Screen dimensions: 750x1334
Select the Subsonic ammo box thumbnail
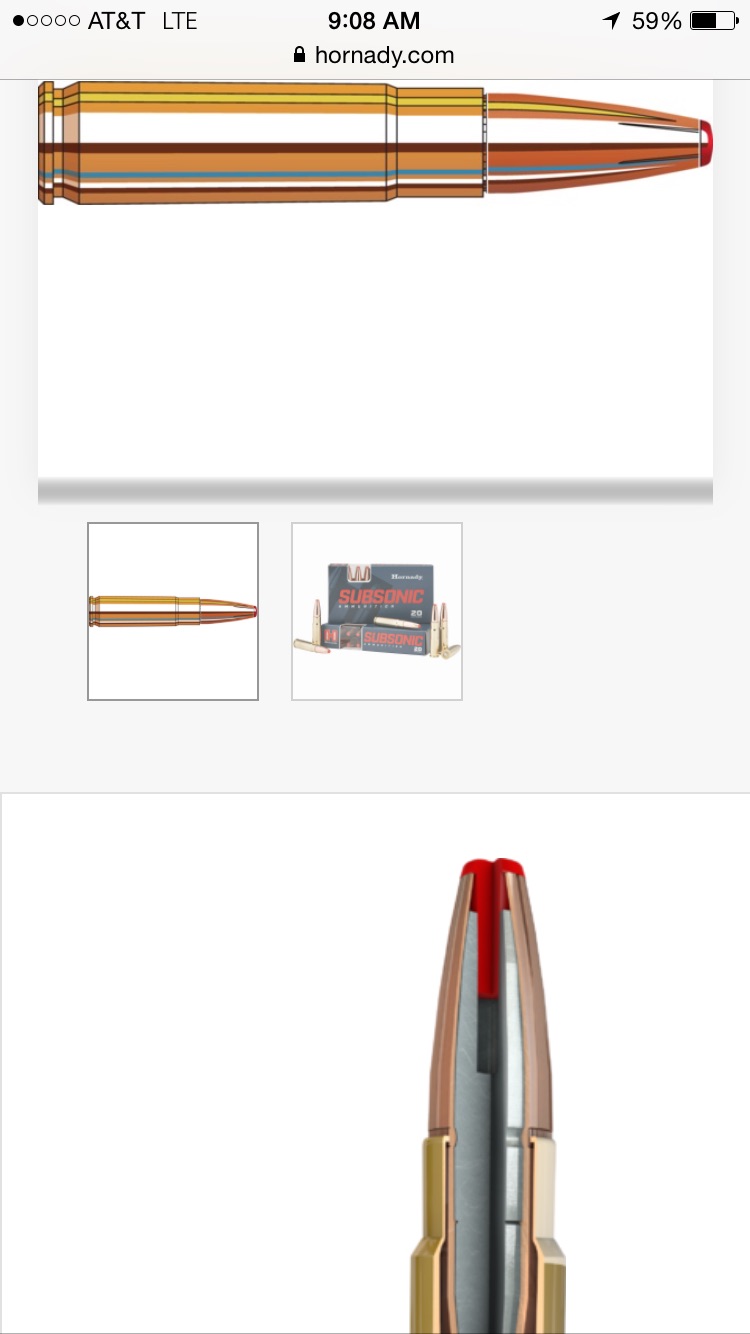coord(377,611)
